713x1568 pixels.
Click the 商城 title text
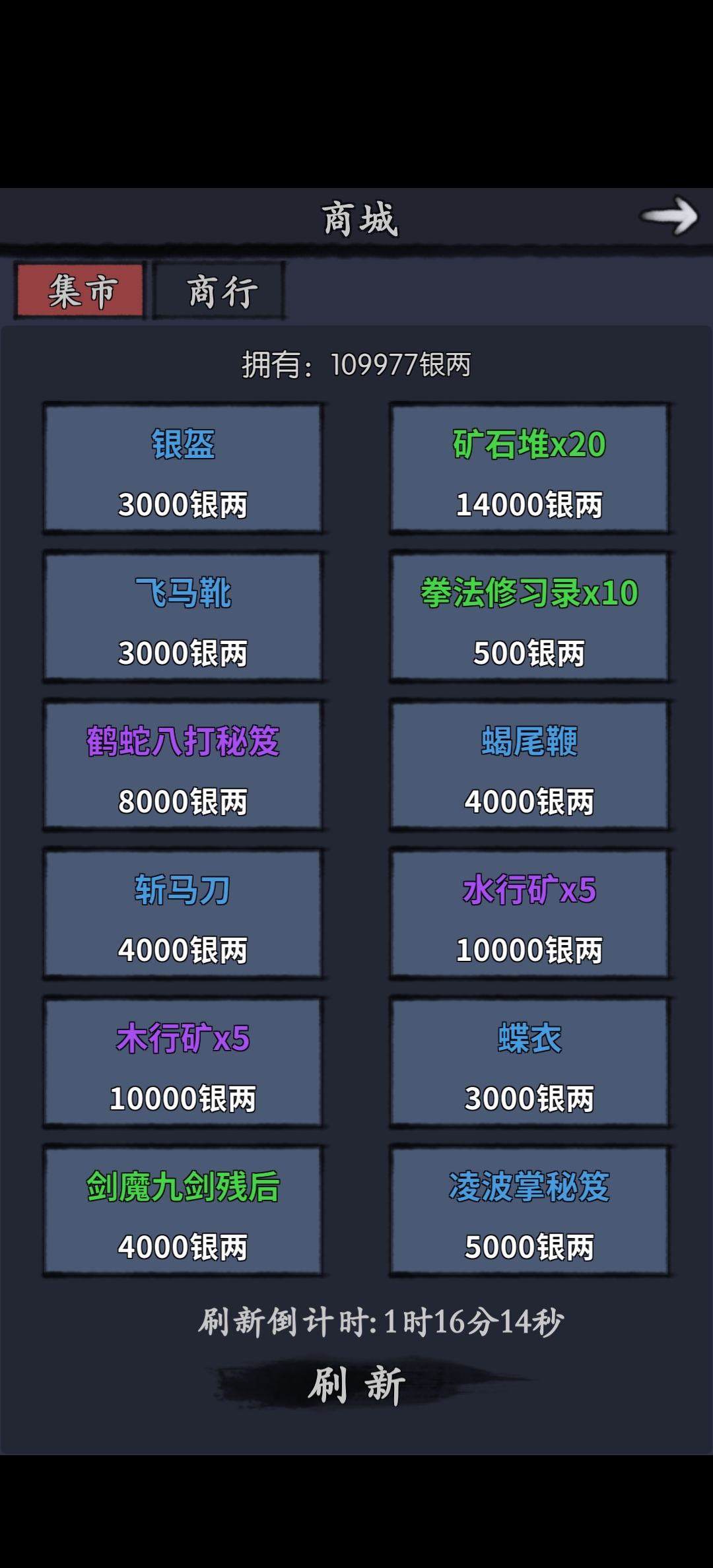click(356, 218)
